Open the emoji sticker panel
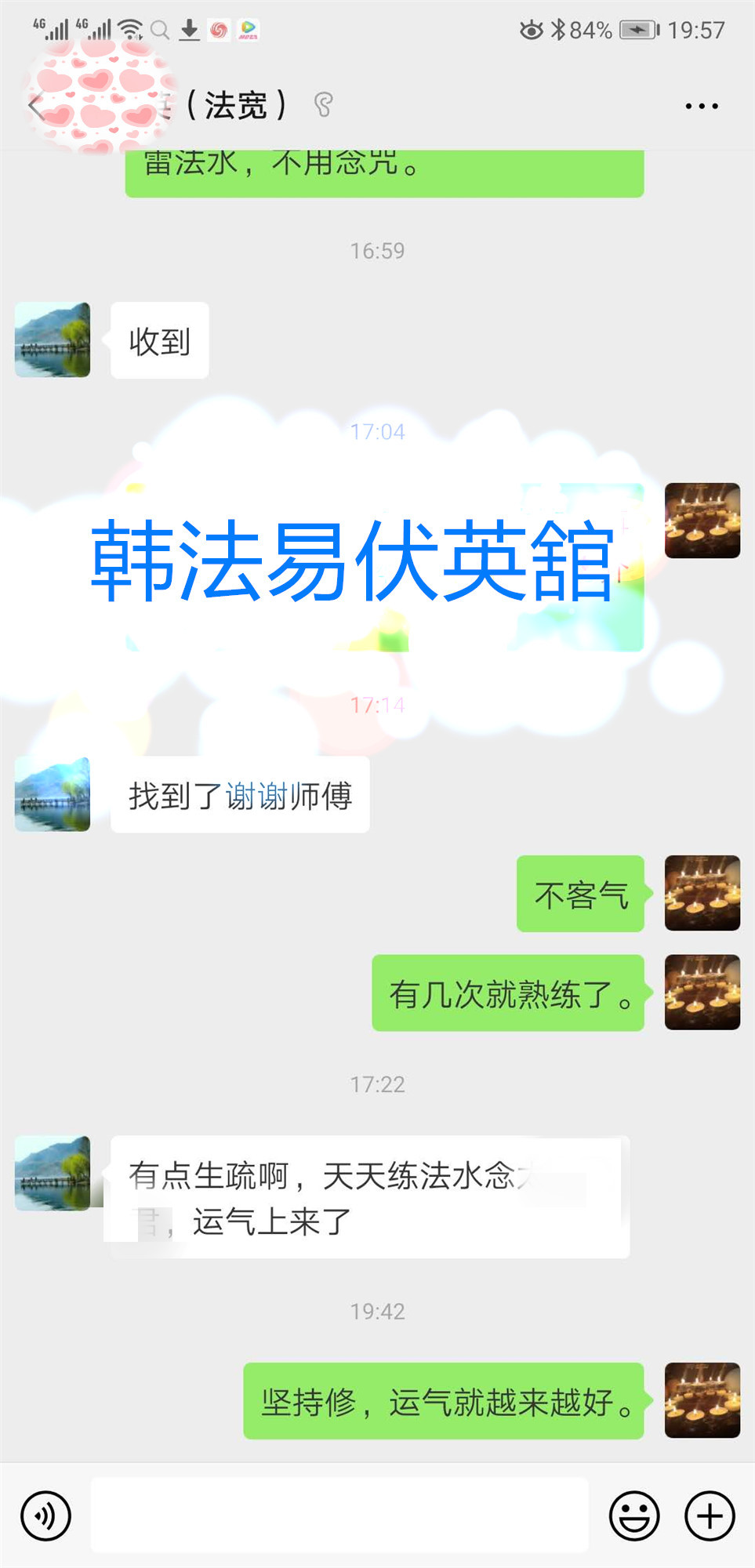 click(x=633, y=1515)
